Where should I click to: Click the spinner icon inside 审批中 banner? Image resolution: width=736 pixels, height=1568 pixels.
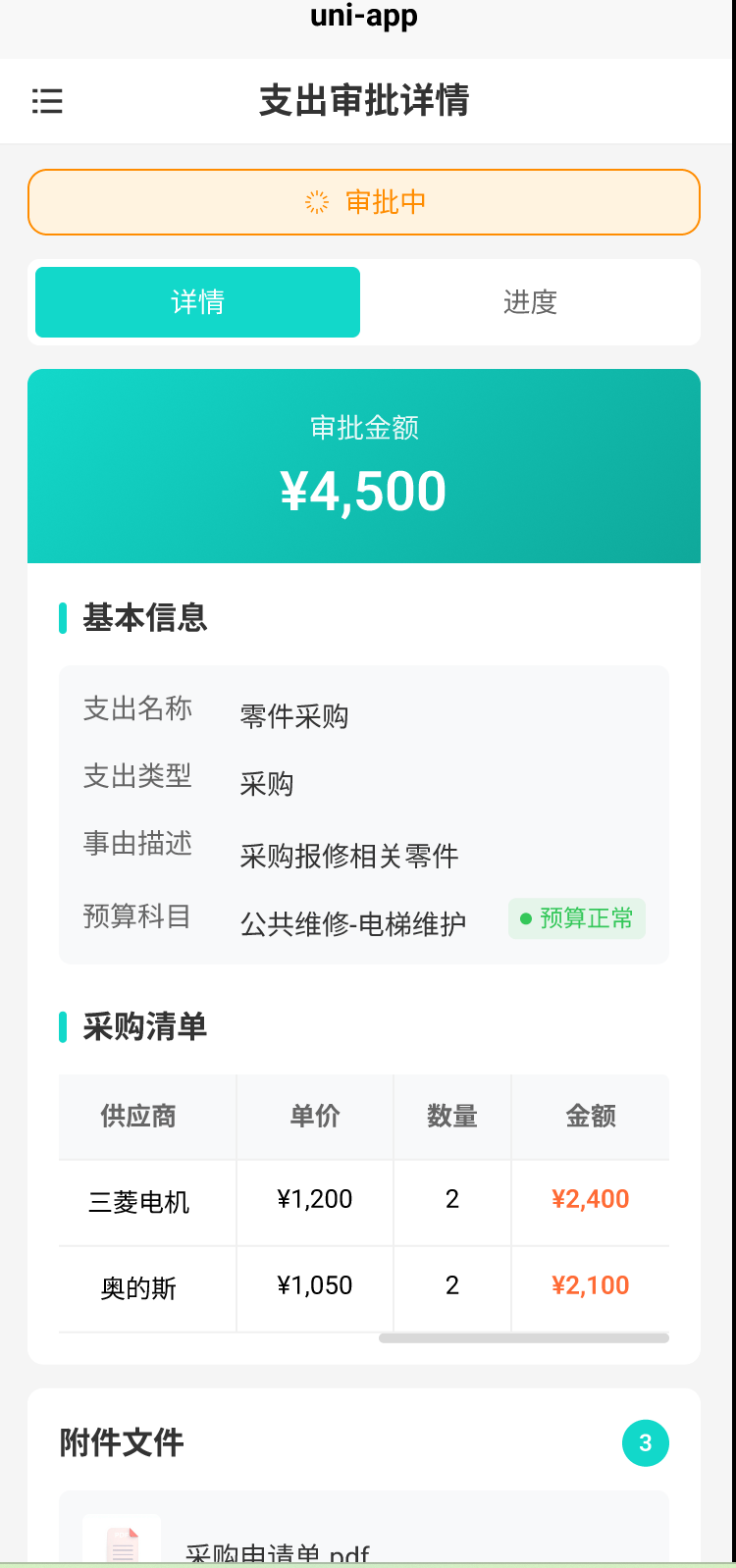316,202
